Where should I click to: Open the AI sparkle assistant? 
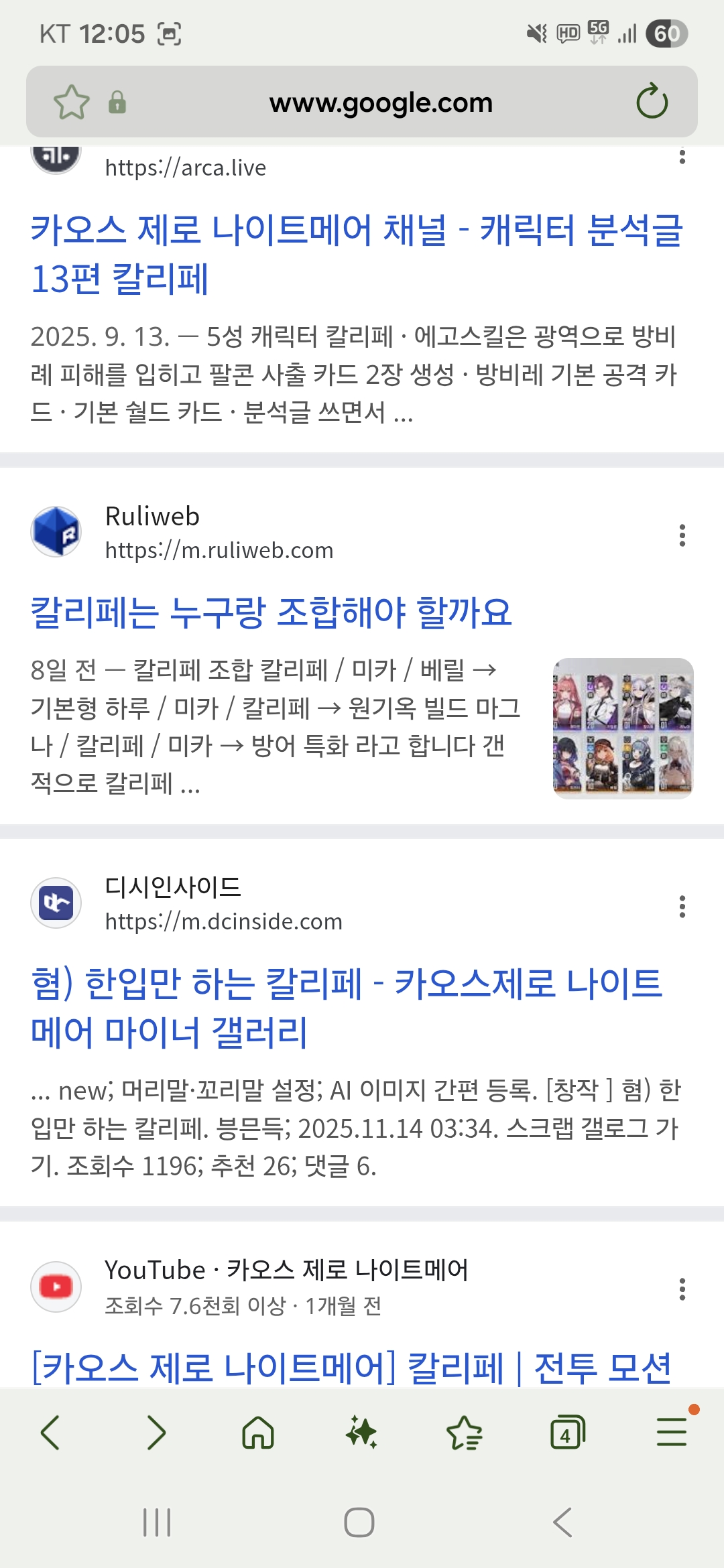[361, 1433]
